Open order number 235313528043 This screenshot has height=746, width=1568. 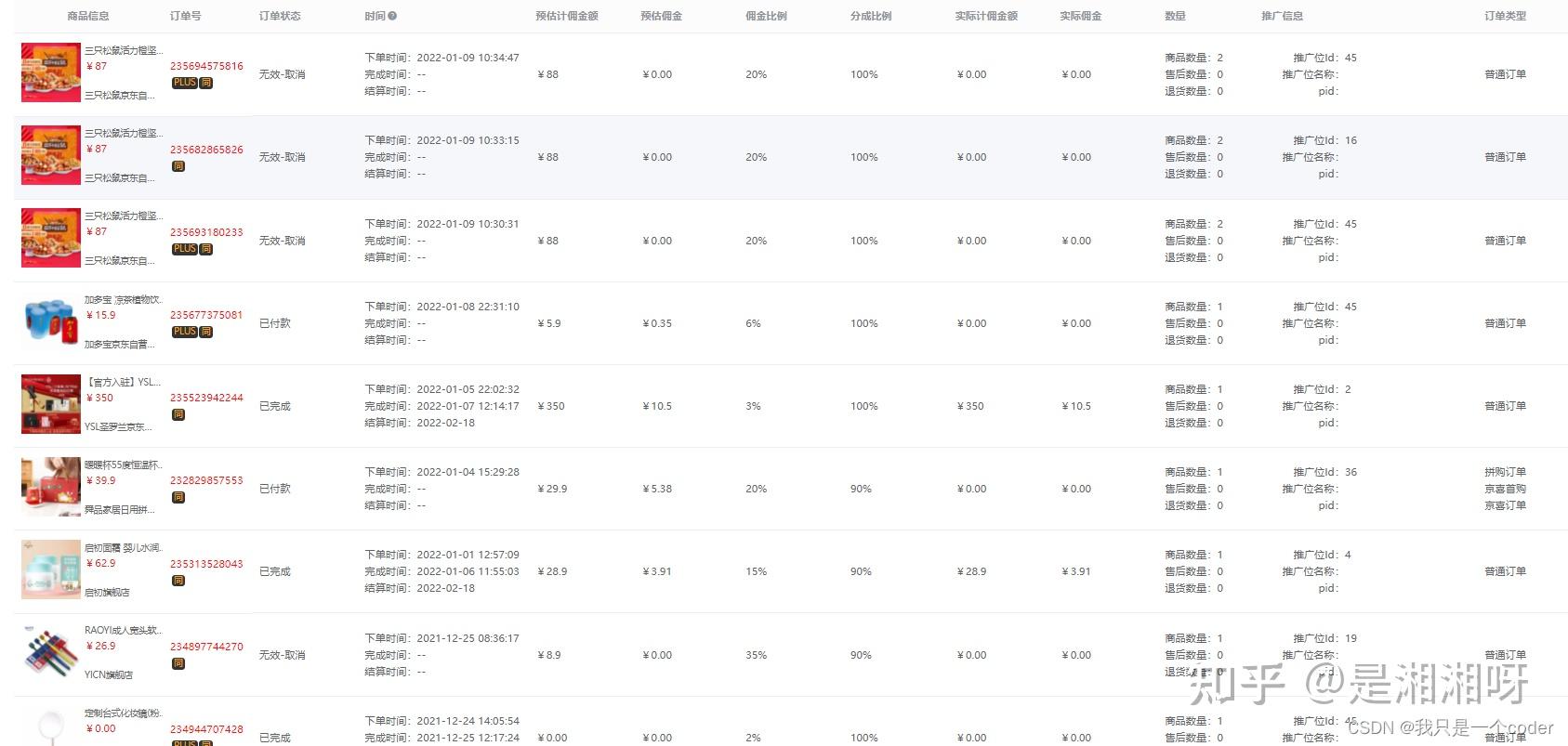pos(206,564)
